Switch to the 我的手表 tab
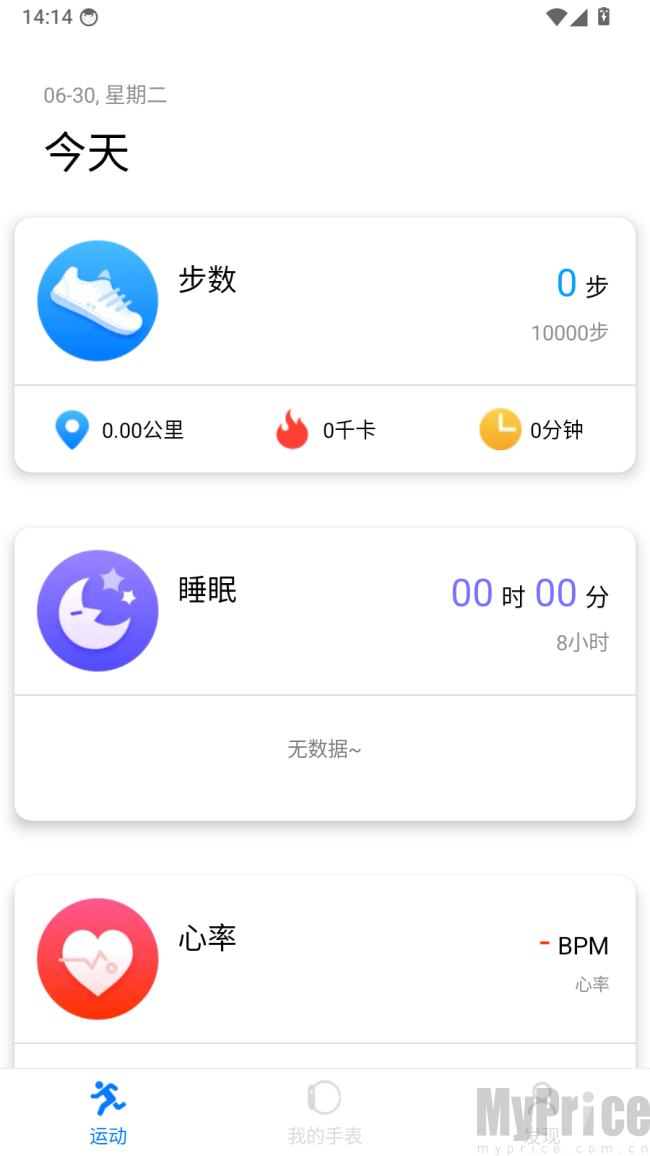The width and height of the screenshot is (650, 1156). click(x=325, y=1113)
